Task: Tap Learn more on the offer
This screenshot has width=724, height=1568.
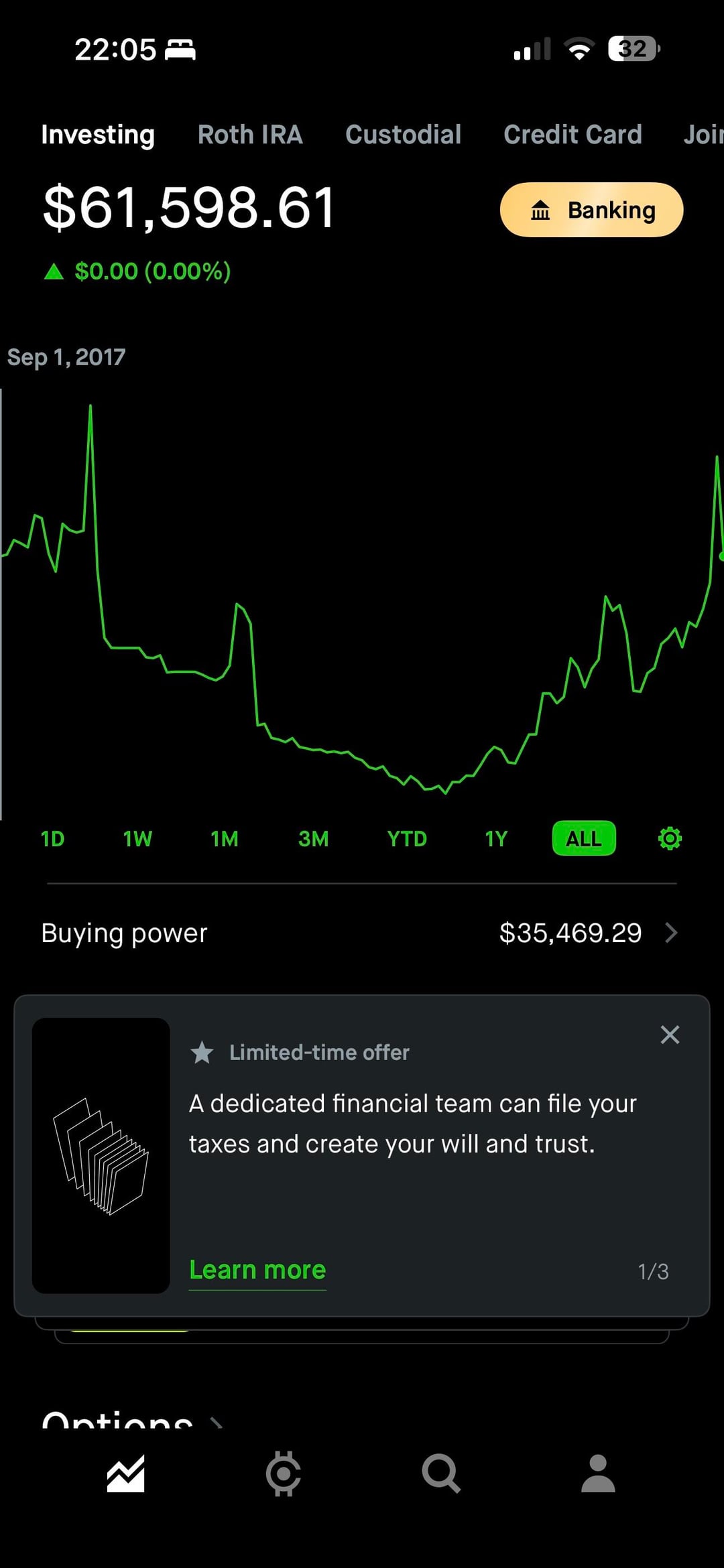Action: tap(257, 1270)
